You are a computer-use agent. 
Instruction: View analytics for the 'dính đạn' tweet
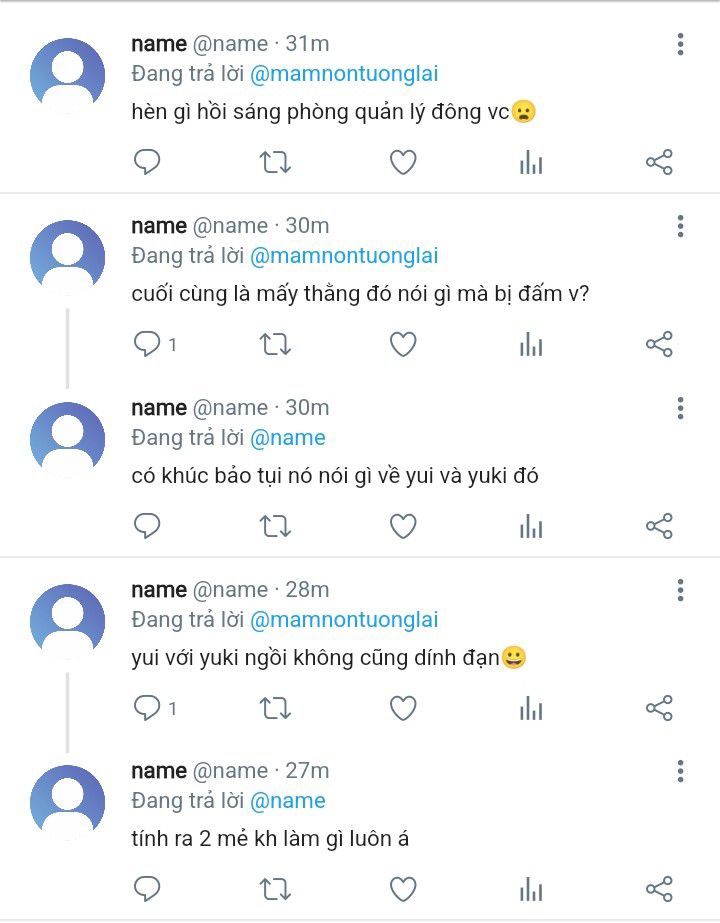pos(531,708)
